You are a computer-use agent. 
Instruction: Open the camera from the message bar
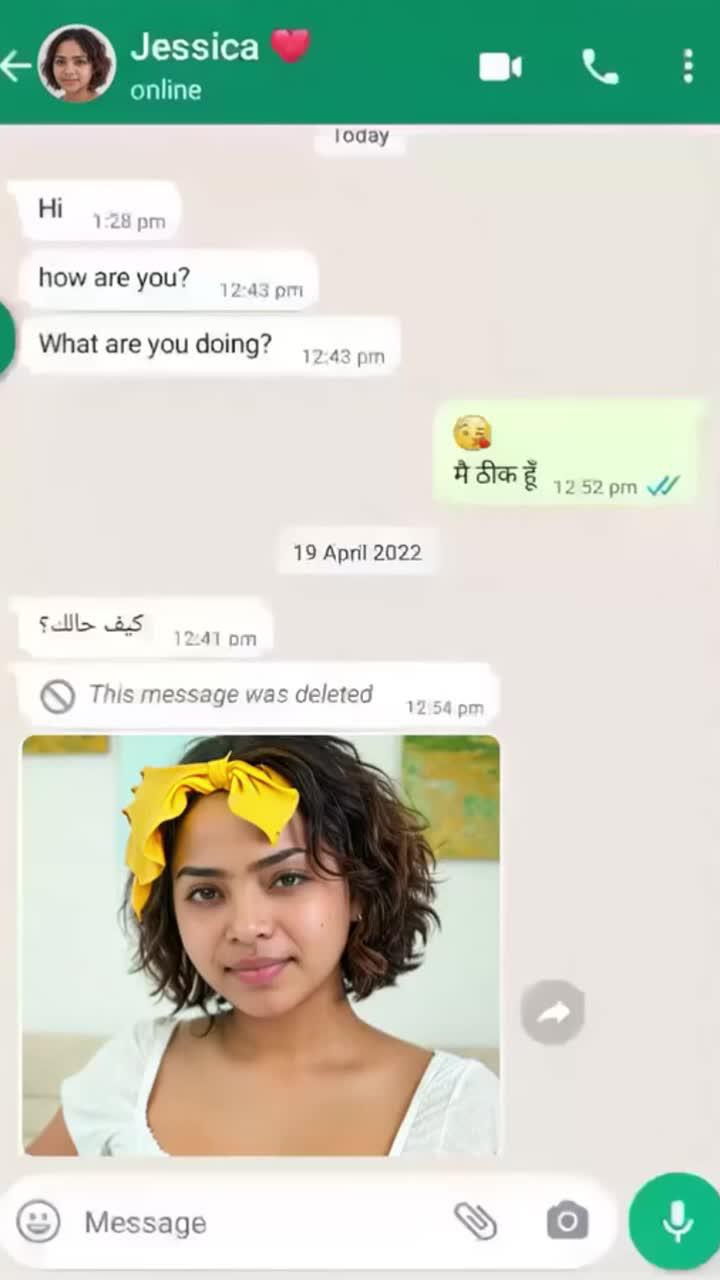click(x=567, y=1221)
